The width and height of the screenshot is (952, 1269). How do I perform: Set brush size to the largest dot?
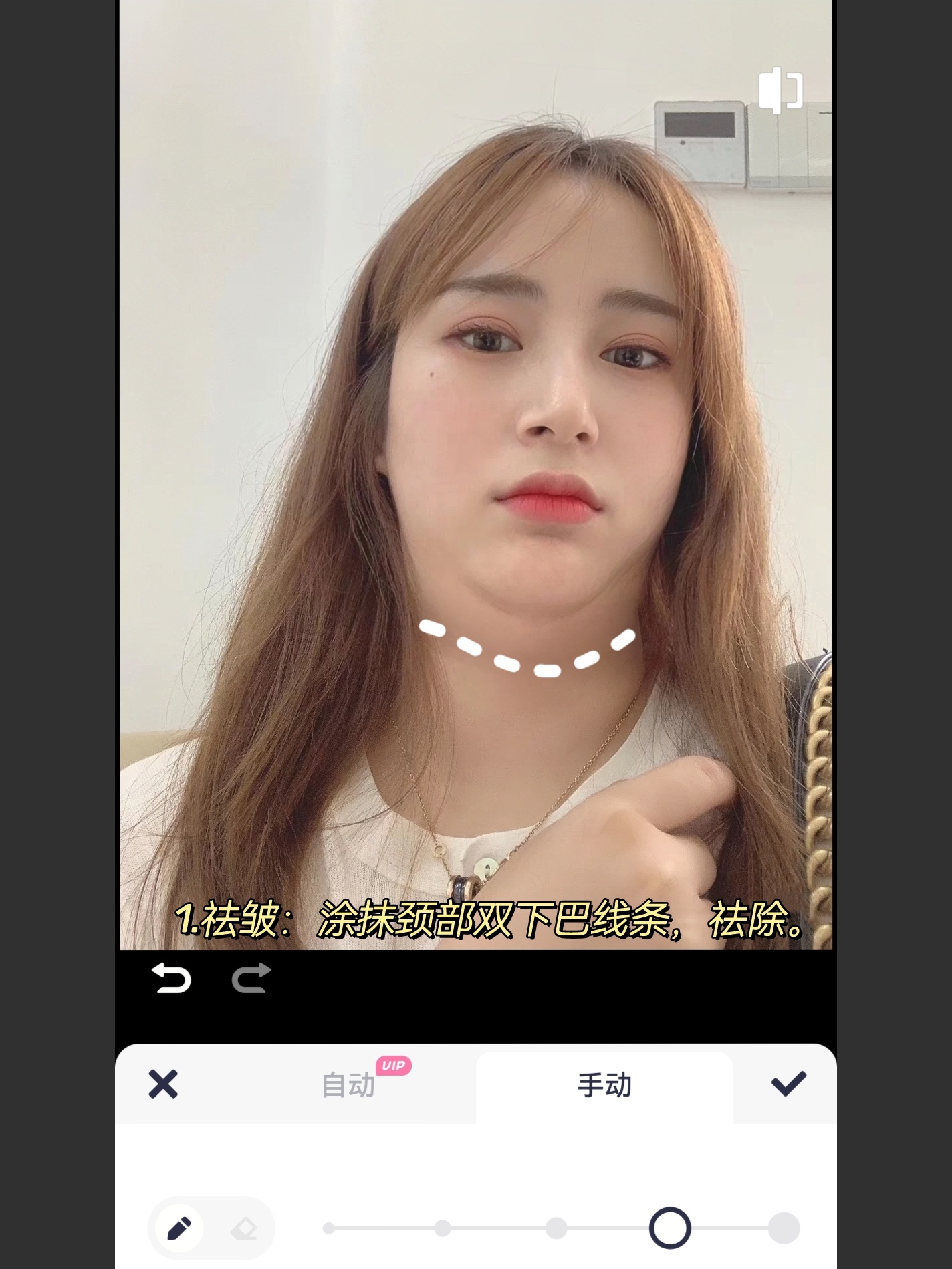784,1228
